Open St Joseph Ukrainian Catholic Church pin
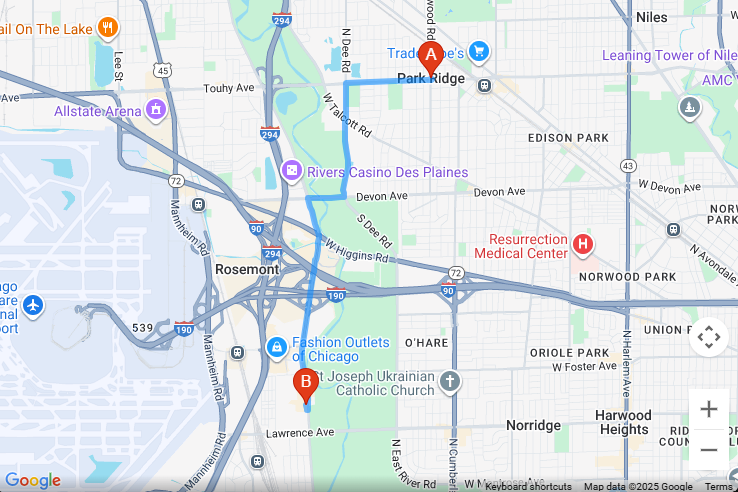The width and height of the screenshot is (738, 492). 450,380
